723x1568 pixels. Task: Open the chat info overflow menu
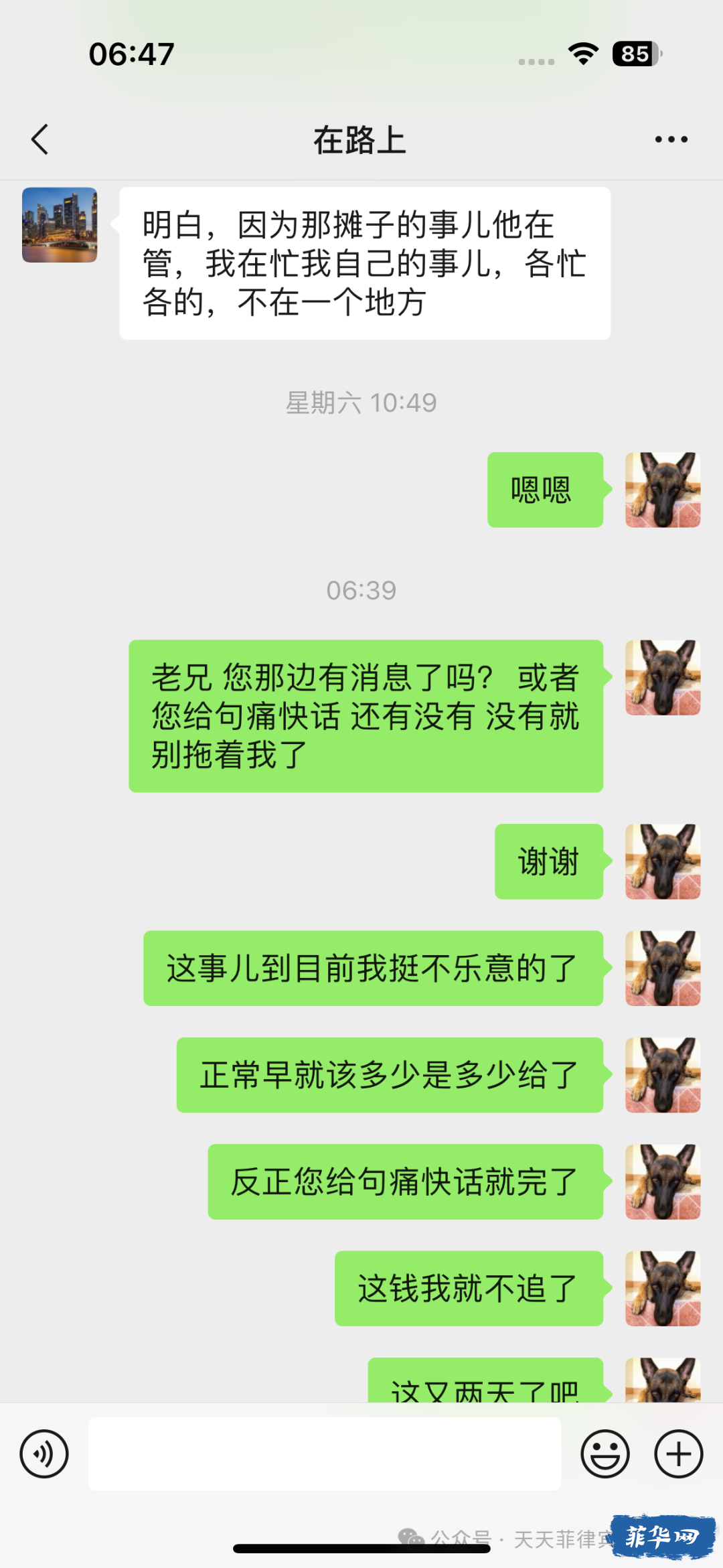[671, 139]
